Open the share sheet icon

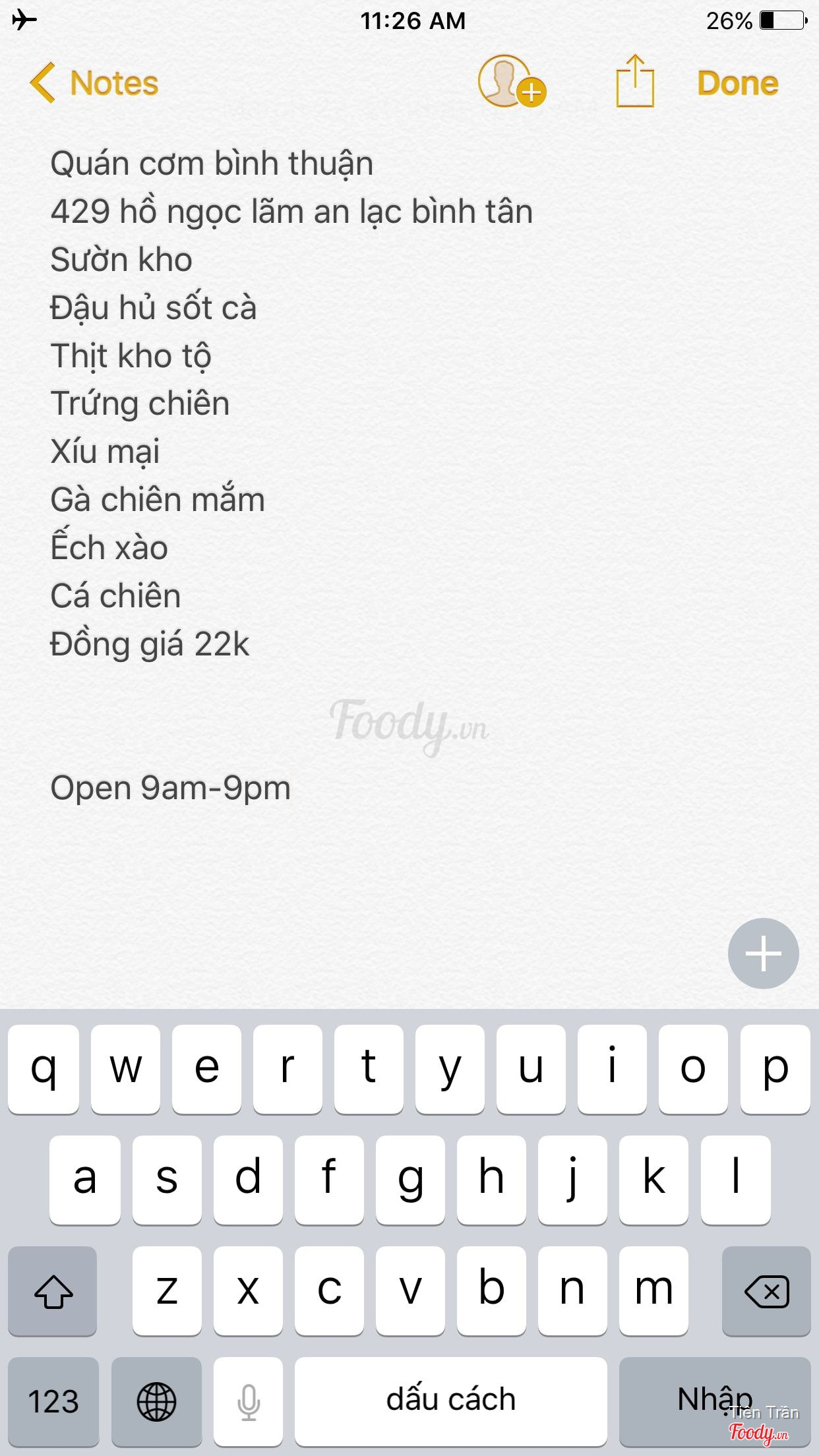tap(634, 82)
